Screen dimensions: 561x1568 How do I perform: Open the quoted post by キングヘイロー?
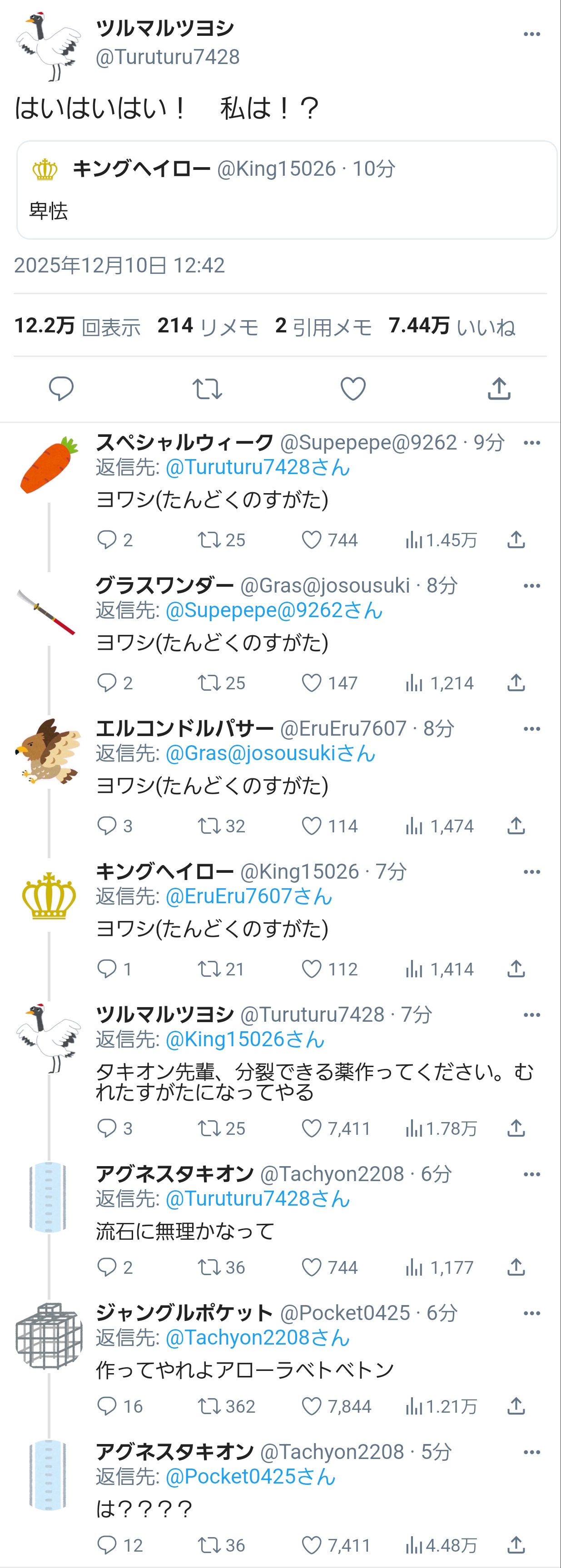point(286,190)
